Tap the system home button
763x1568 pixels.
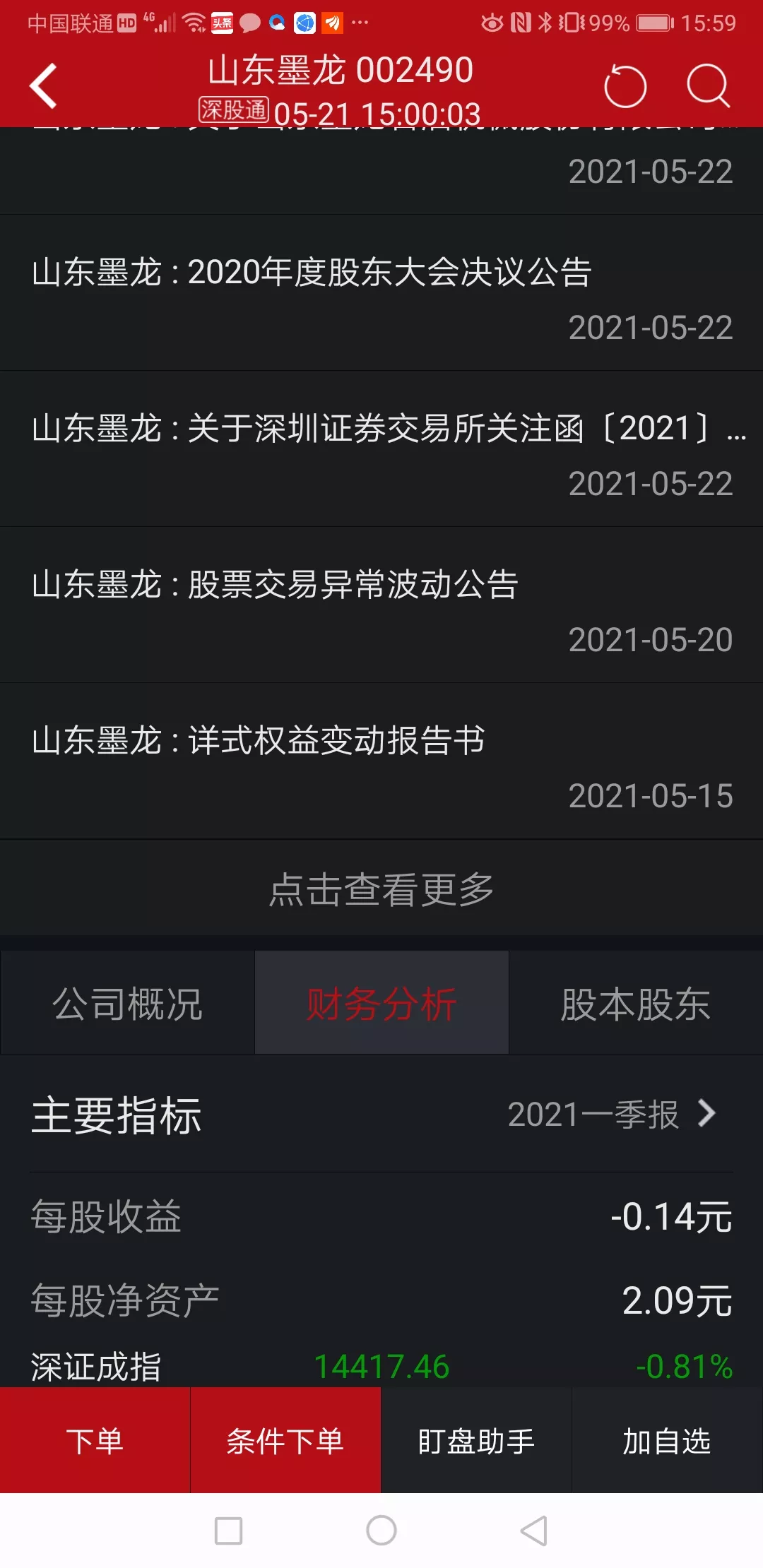point(381,1531)
